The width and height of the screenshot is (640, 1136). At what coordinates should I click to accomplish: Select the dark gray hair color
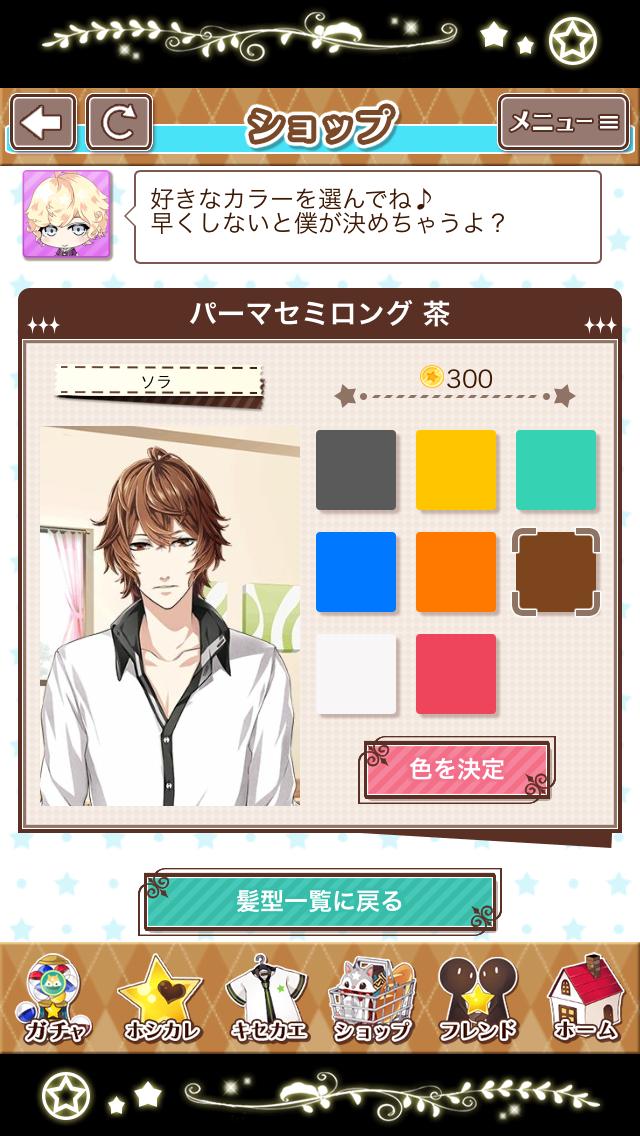point(356,470)
